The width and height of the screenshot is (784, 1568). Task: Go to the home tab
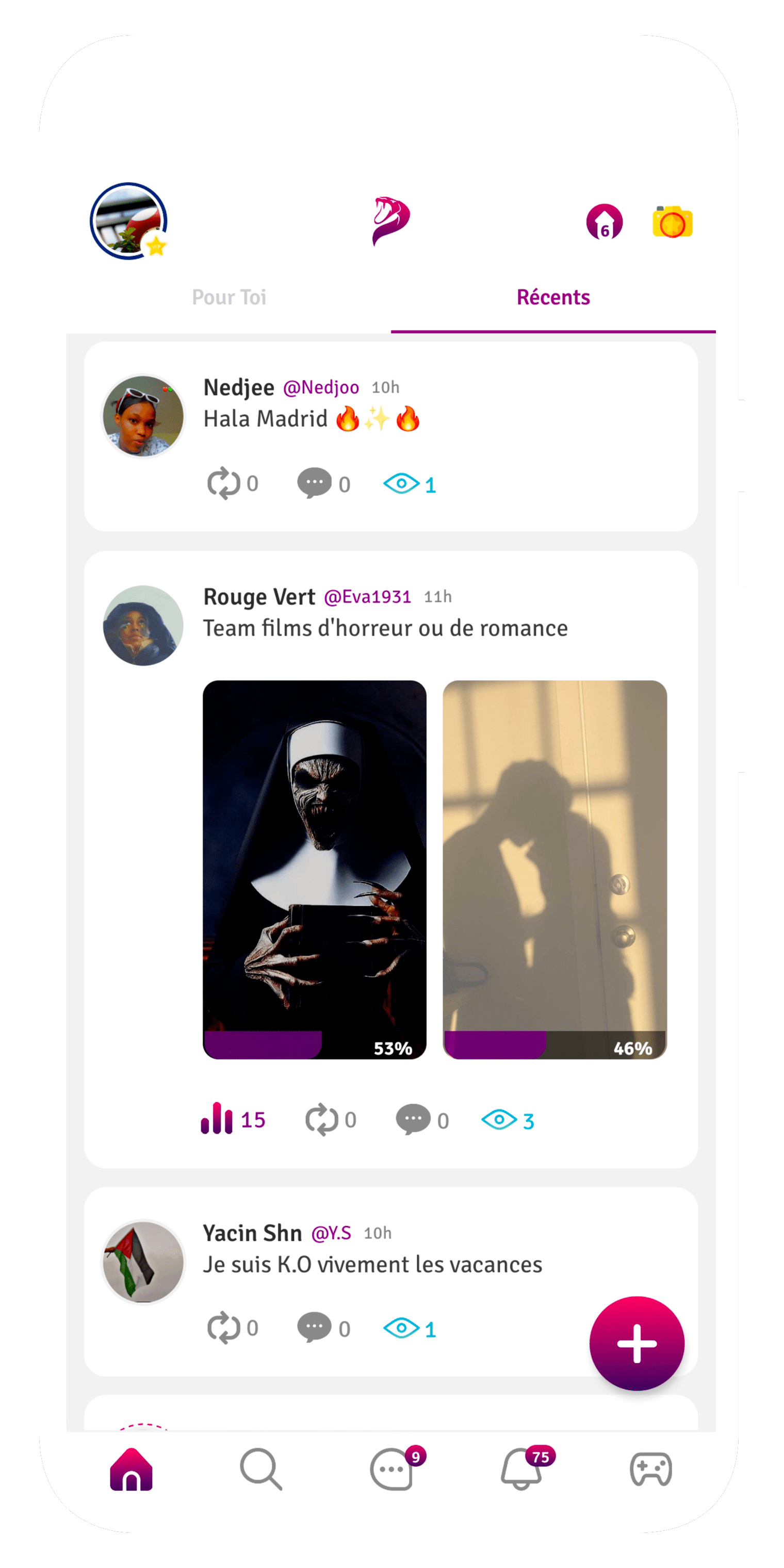(x=131, y=1469)
